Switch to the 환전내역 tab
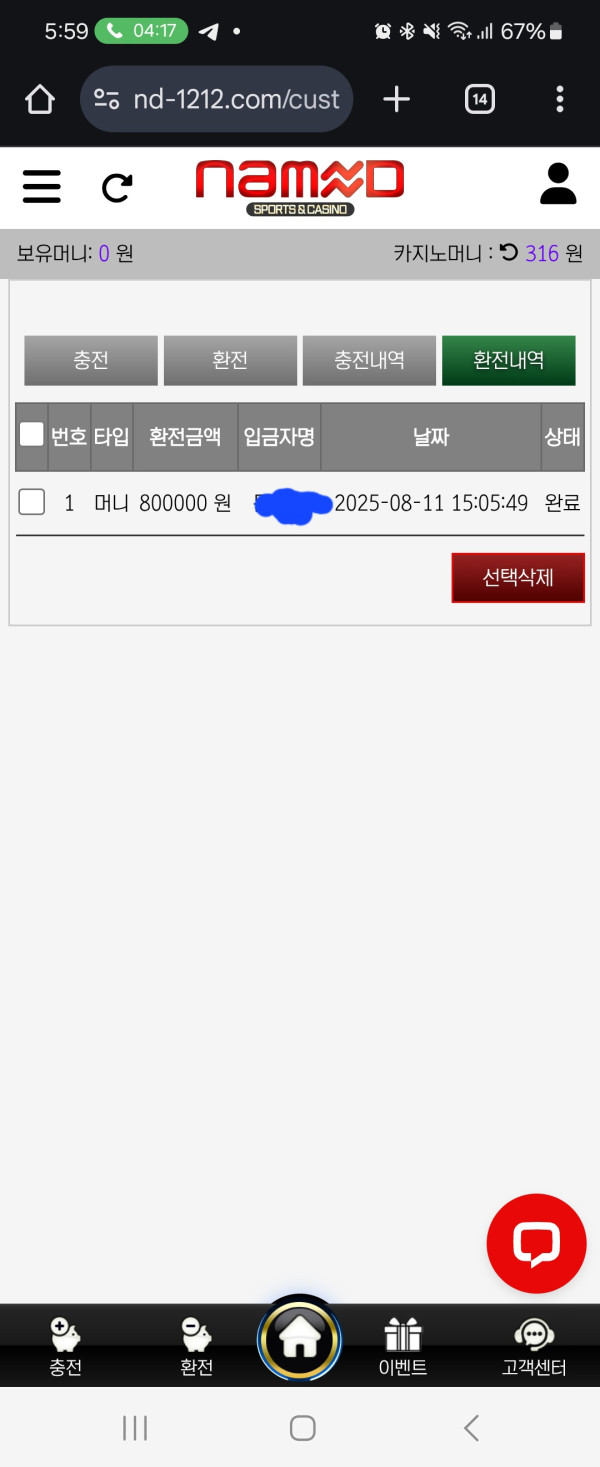Viewport: 600px width, 1467px height. tap(508, 360)
